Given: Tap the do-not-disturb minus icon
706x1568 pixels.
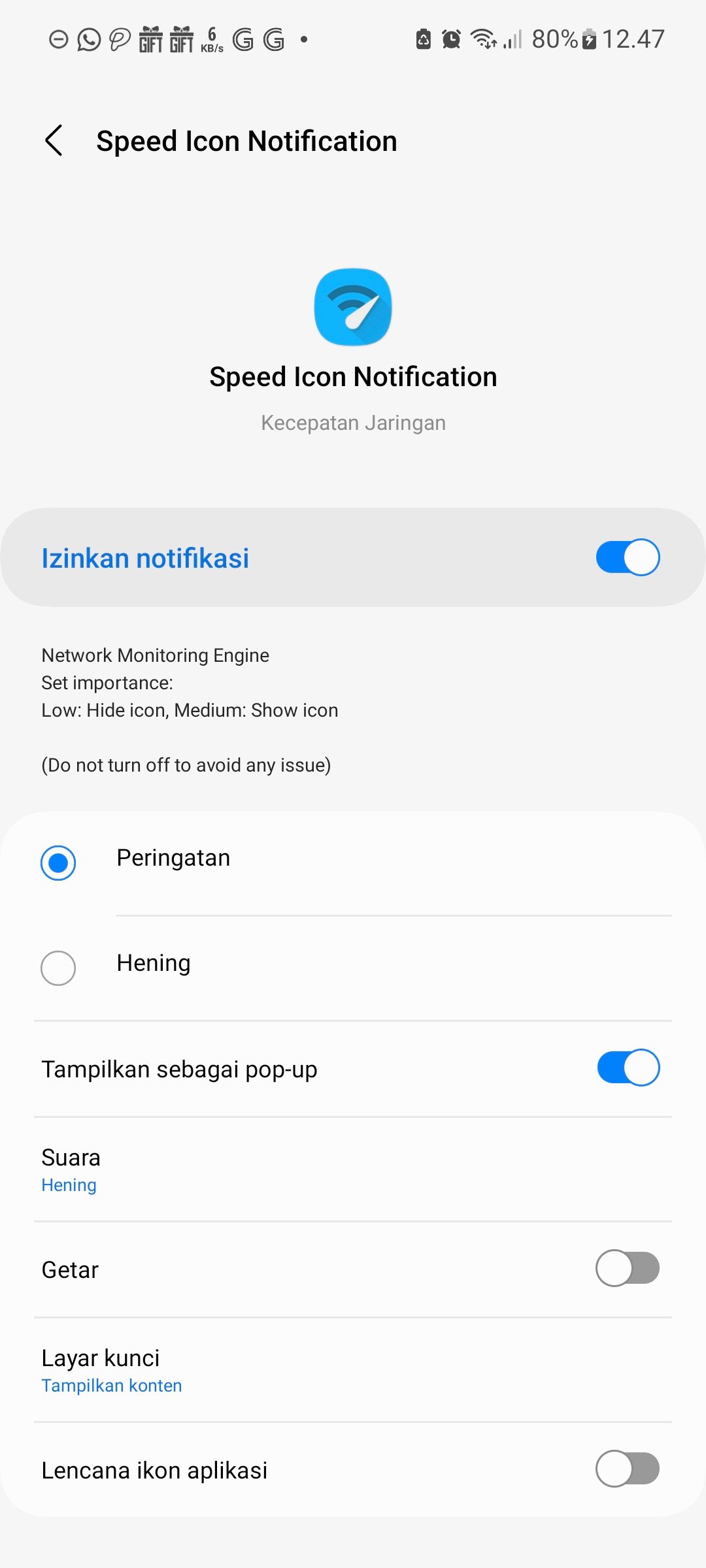Looking at the screenshot, I should tap(57, 39).
